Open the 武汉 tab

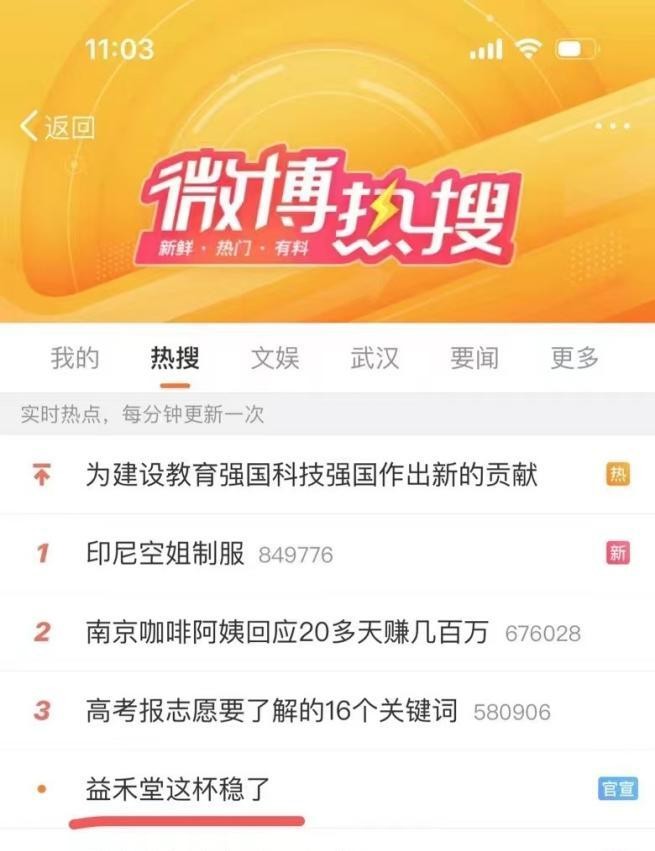[375, 358]
